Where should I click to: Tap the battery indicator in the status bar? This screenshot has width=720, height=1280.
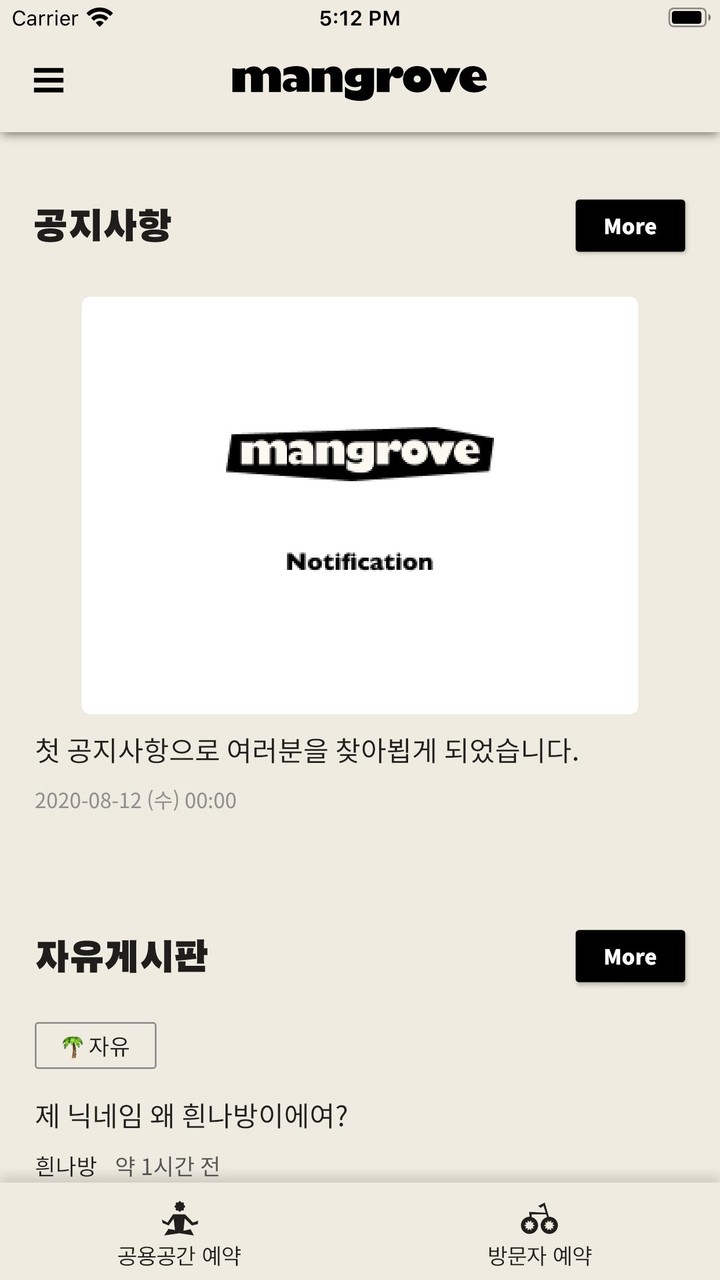[688, 16]
